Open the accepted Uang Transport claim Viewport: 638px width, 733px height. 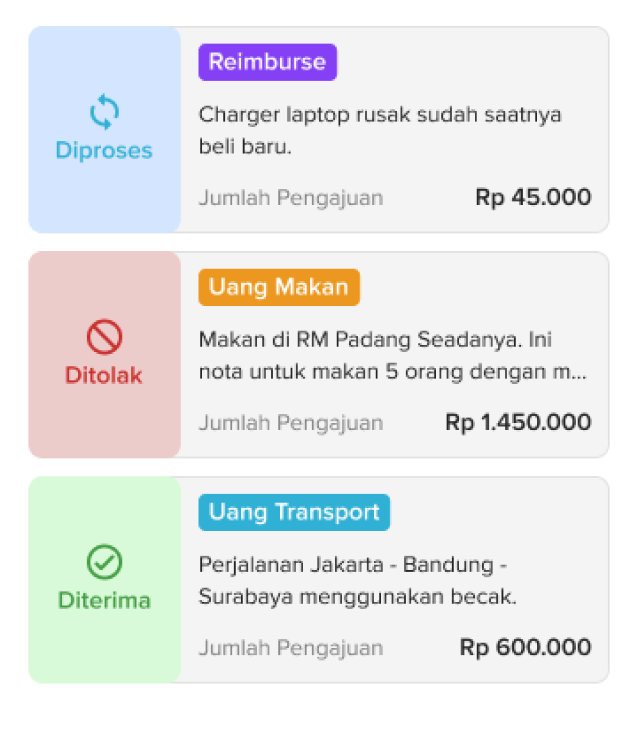394,581
